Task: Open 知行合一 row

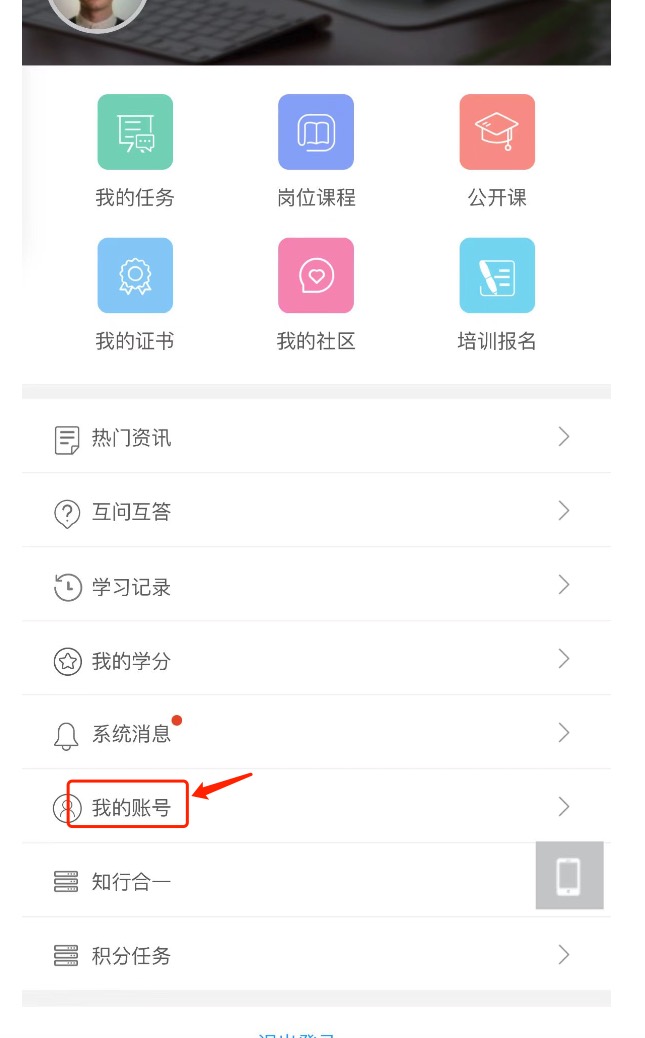Action: tap(290, 881)
